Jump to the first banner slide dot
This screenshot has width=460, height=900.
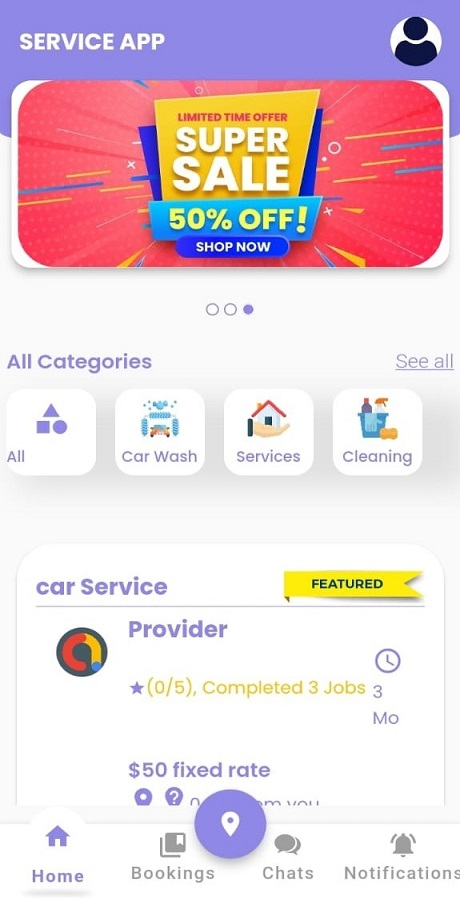click(212, 309)
